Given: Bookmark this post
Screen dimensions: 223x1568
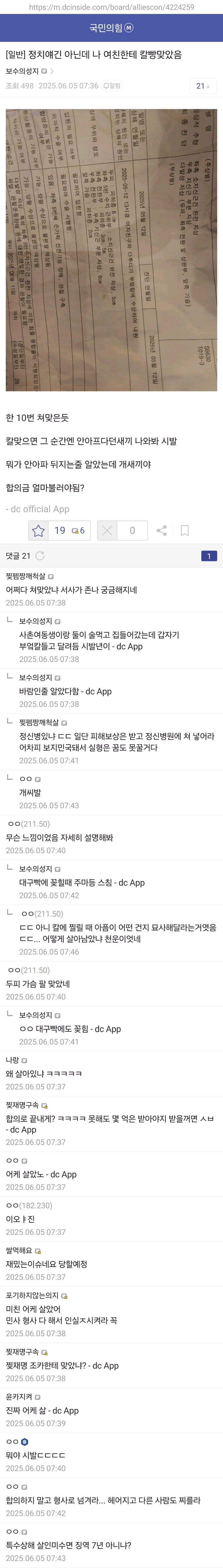Looking at the screenshot, I should click(x=185, y=530).
